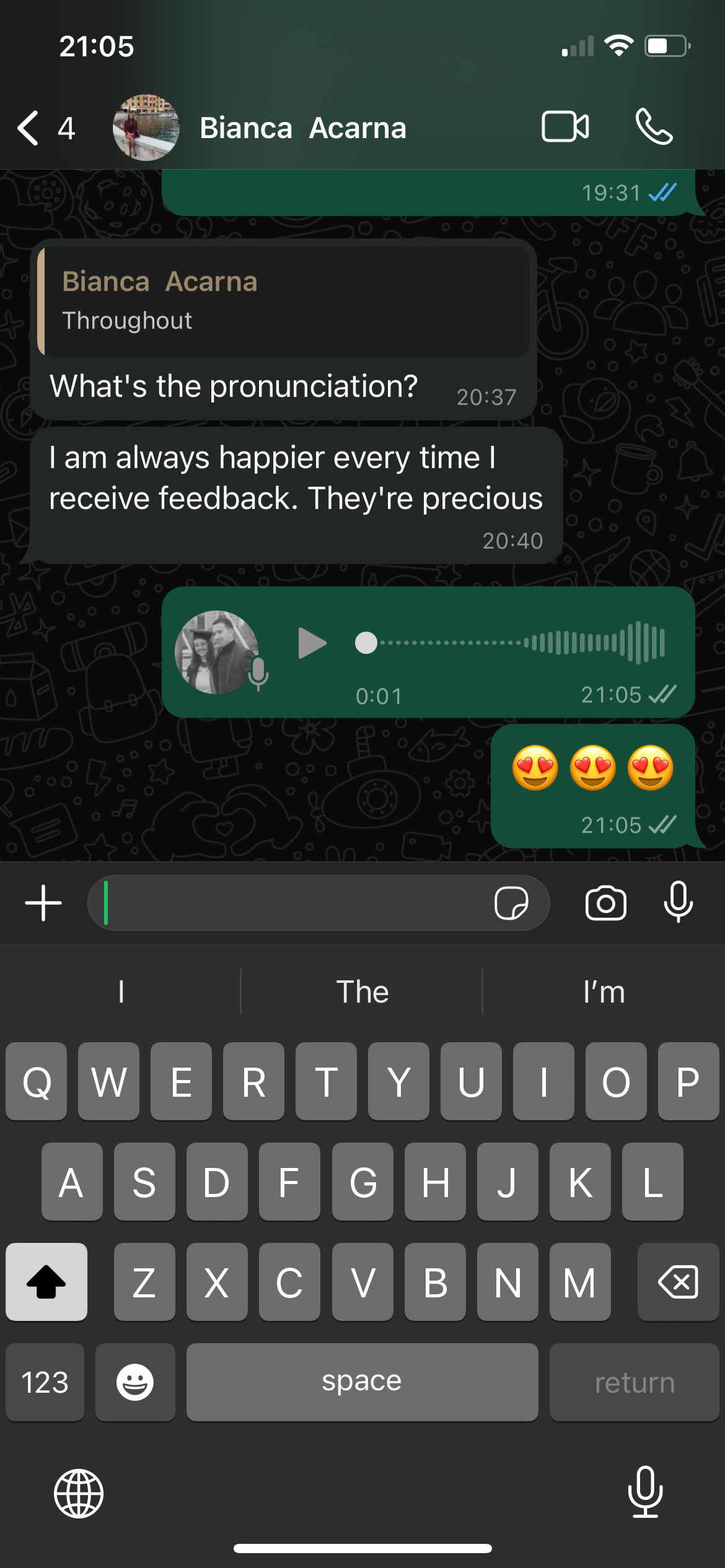Record a voice message with the microphone
The image size is (725, 1568).
679,902
